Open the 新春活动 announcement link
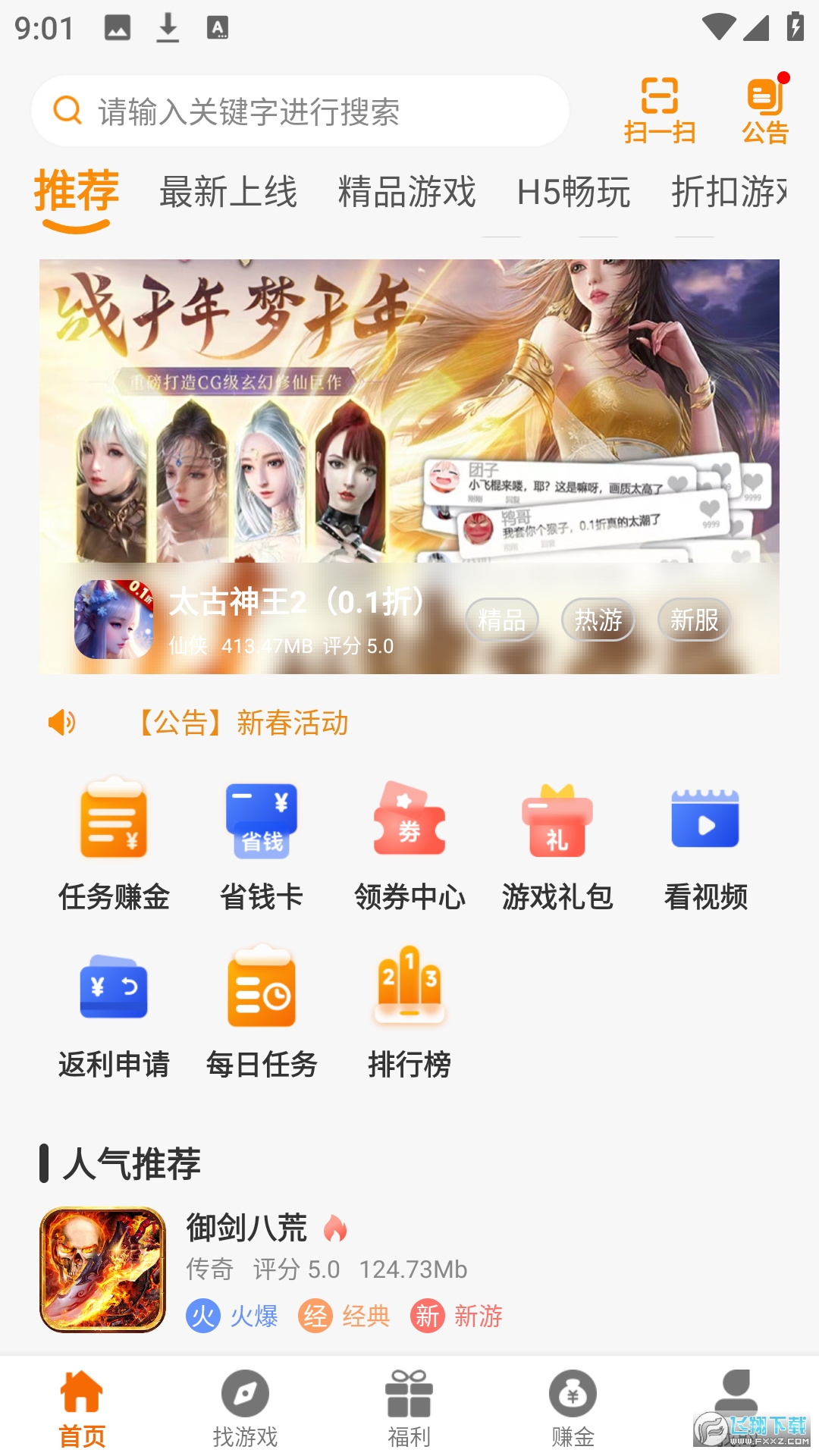The image size is (819, 1456). 244,723
